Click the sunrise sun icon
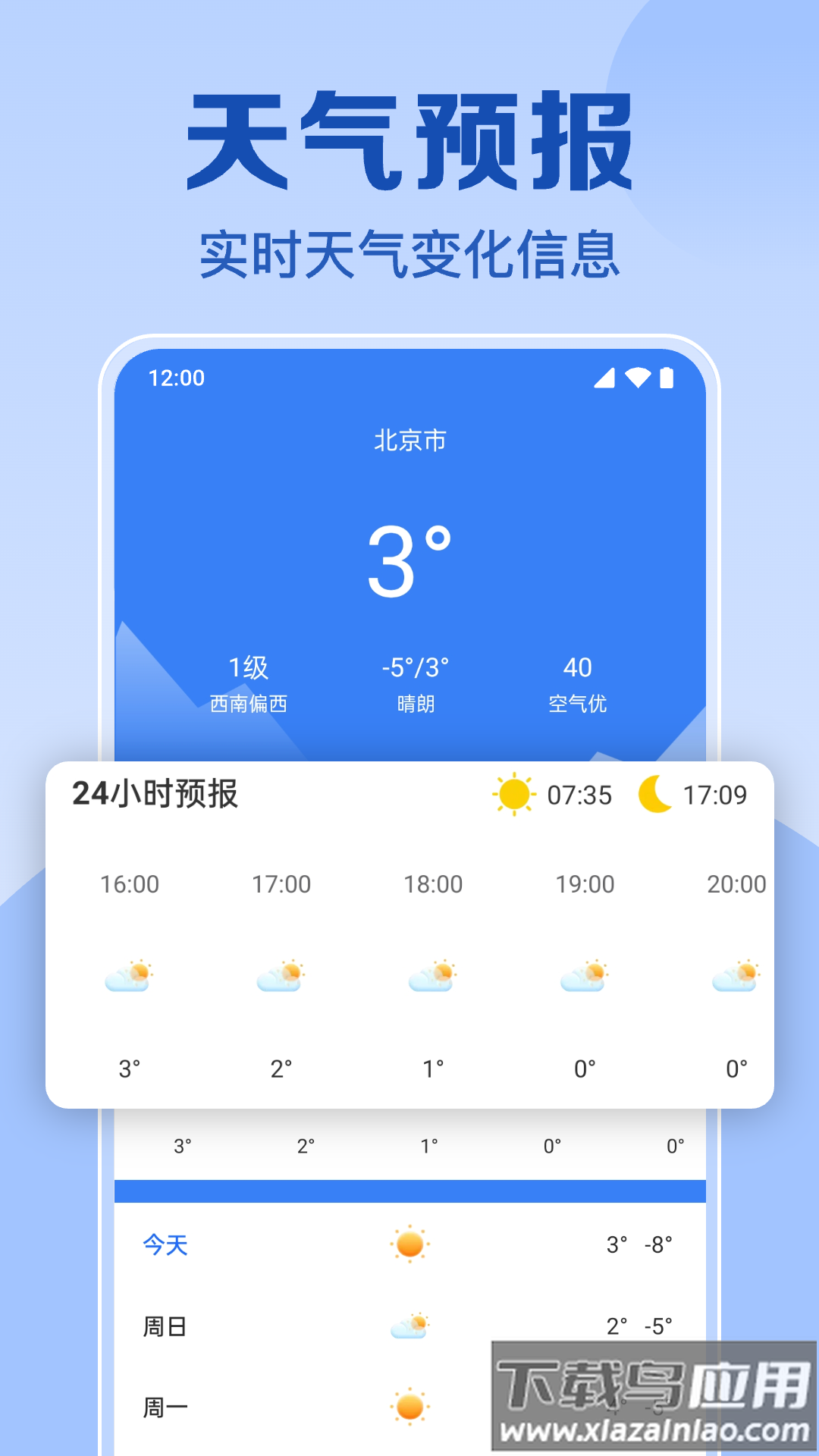Viewport: 819px width, 1456px height. (514, 795)
